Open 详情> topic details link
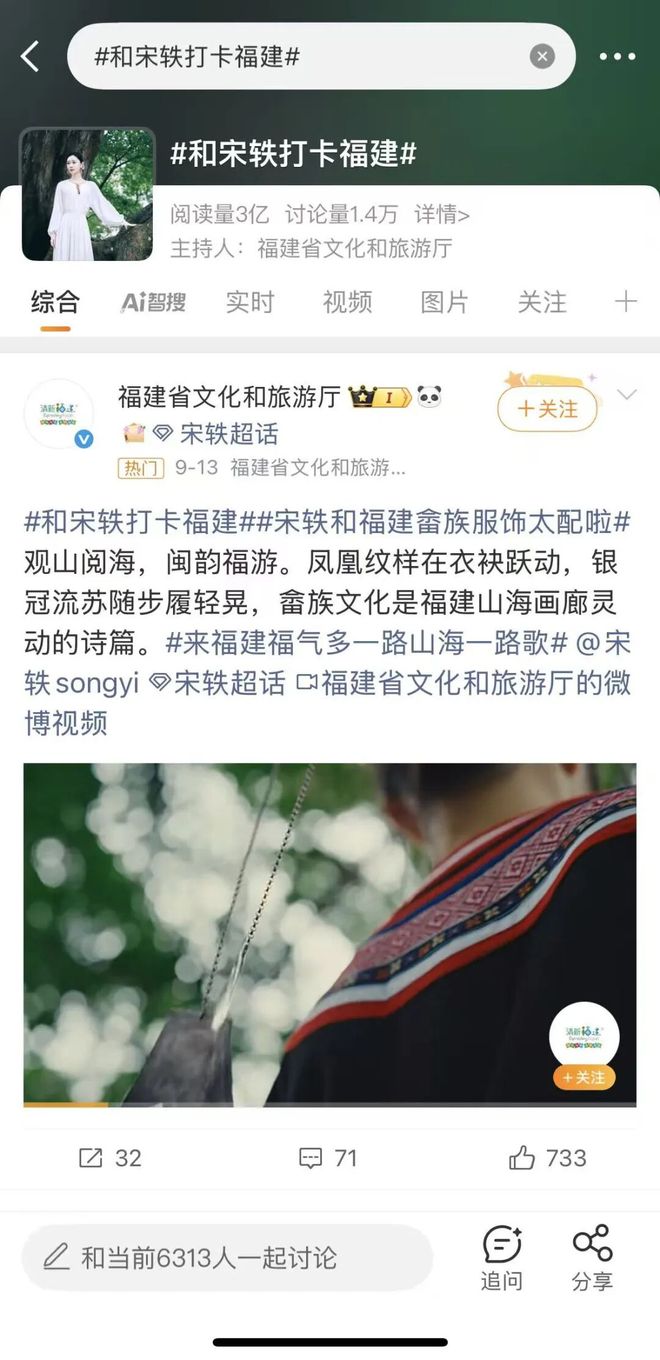 [442, 214]
